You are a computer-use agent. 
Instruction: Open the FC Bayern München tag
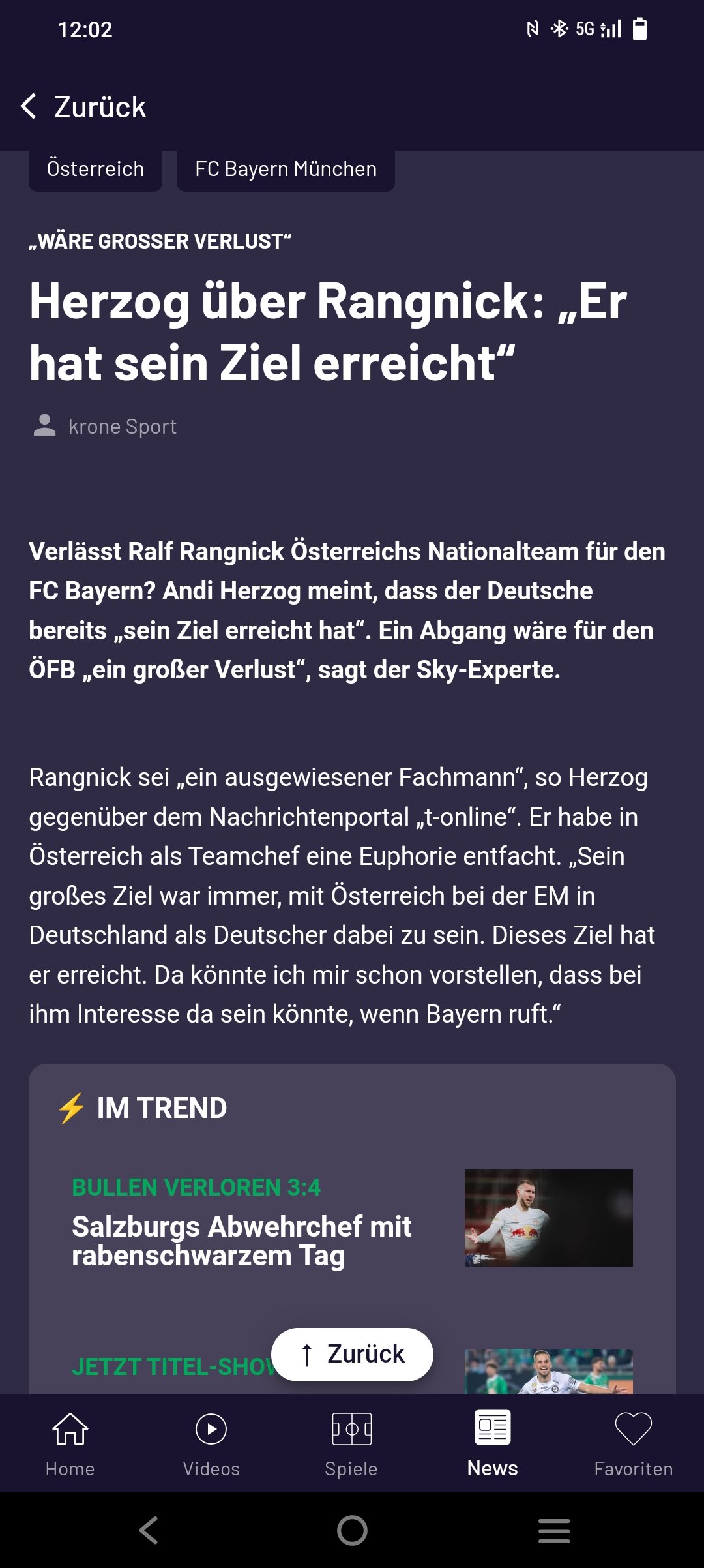pos(286,170)
